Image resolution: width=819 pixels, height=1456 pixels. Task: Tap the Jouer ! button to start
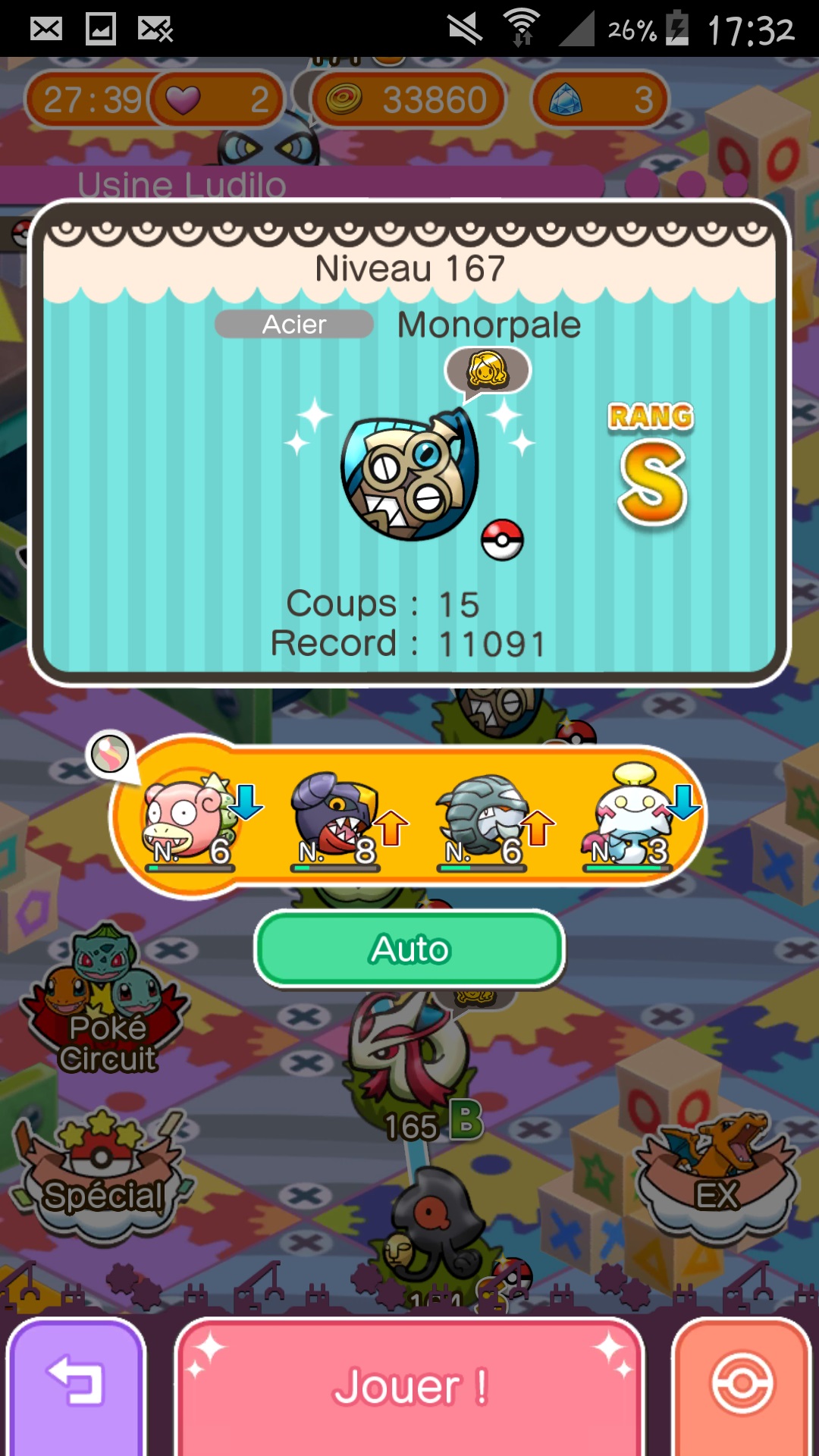coord(409,1386)
